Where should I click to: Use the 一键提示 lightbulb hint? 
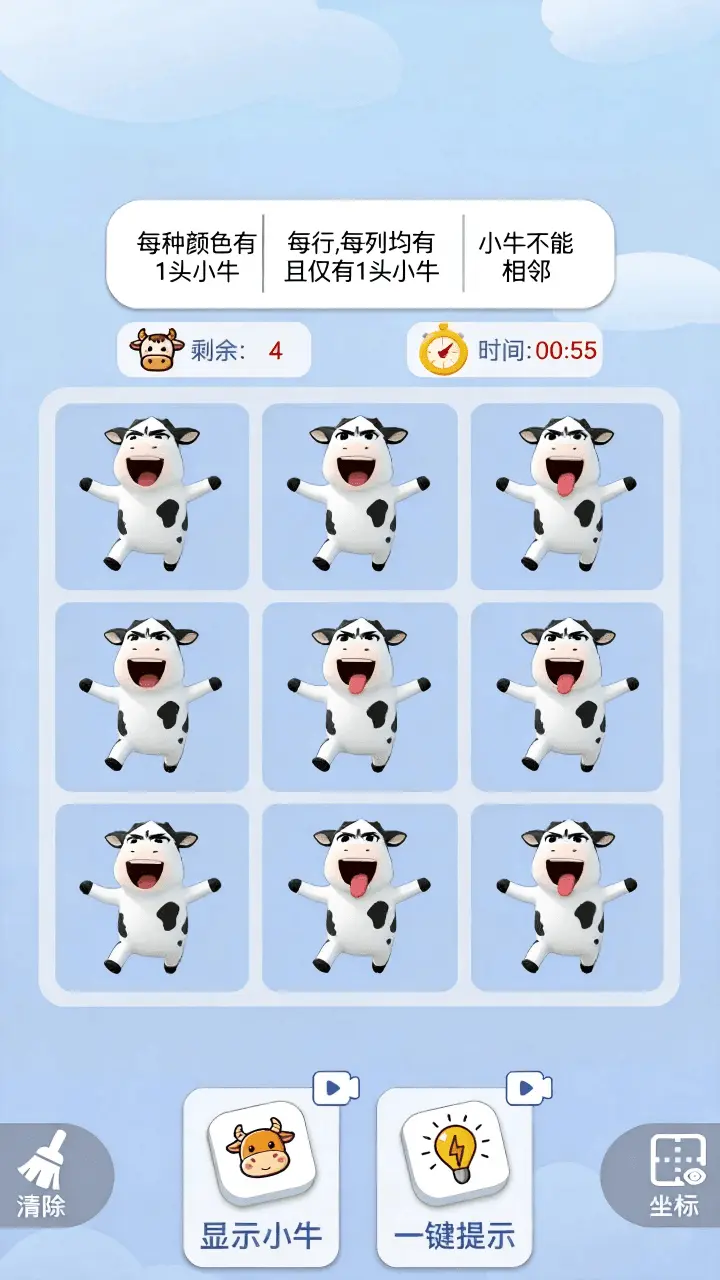tap(454, 1178)
